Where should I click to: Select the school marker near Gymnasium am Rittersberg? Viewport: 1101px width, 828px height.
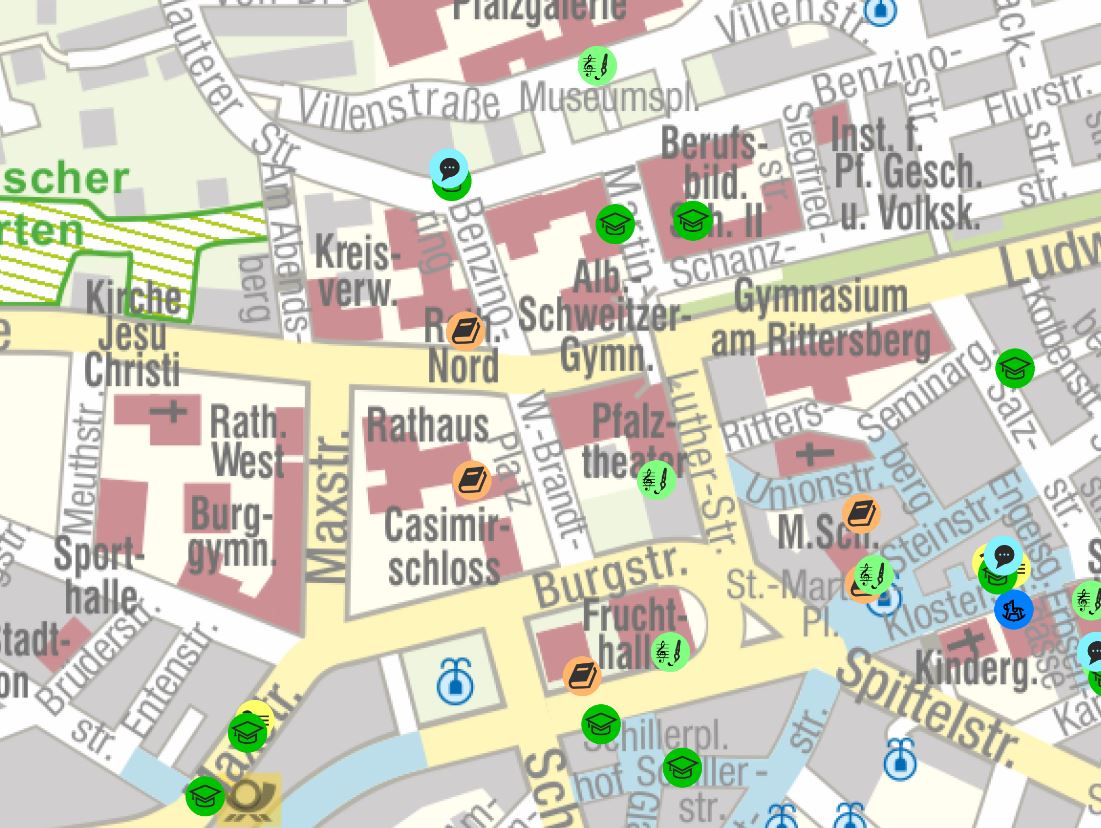(x=1014, y=368)
